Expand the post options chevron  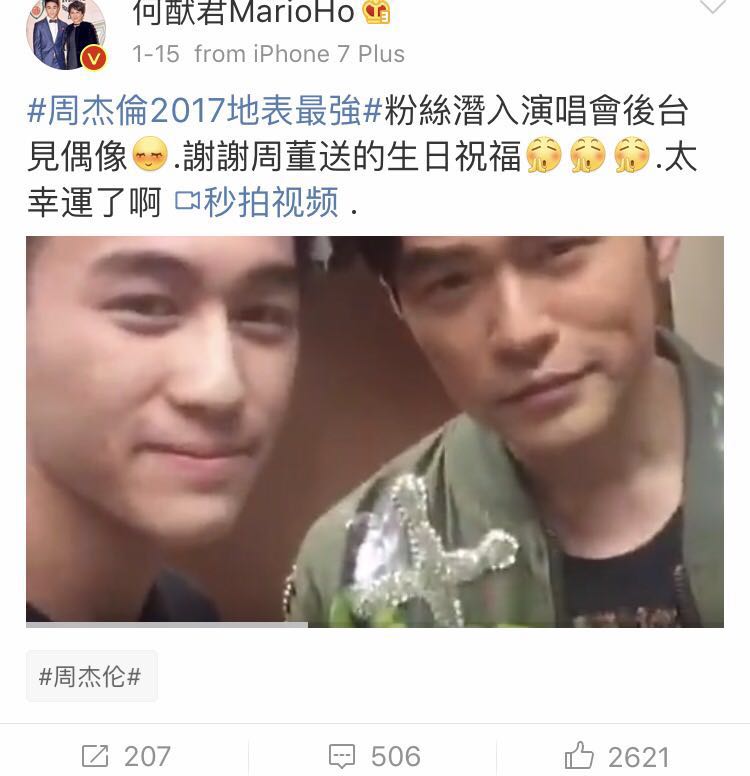[712, 7]
